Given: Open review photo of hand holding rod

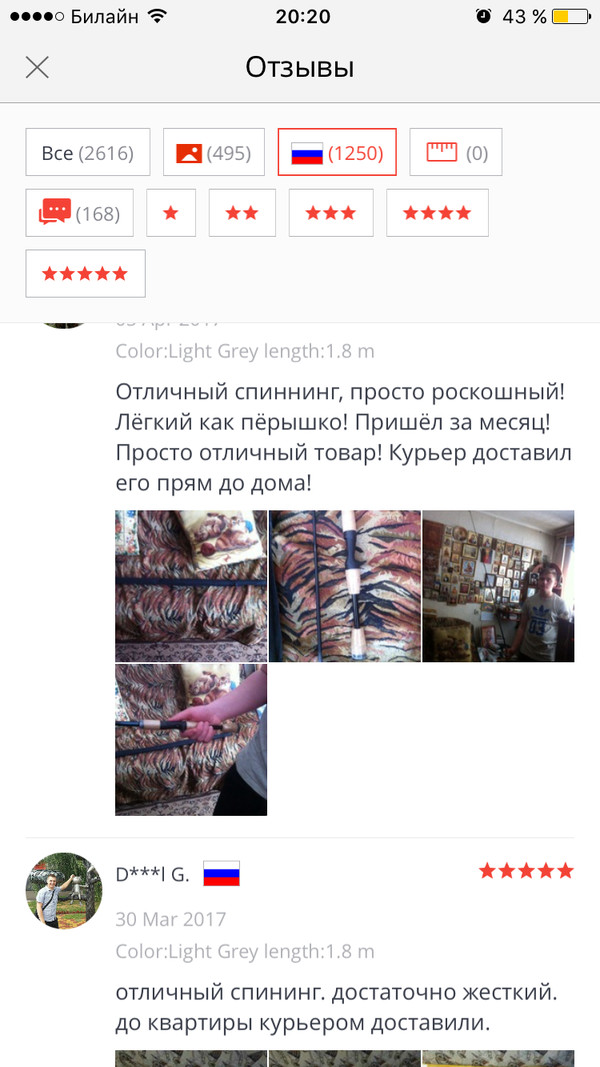Looking at the screenshot, I should tap(191, 740).
